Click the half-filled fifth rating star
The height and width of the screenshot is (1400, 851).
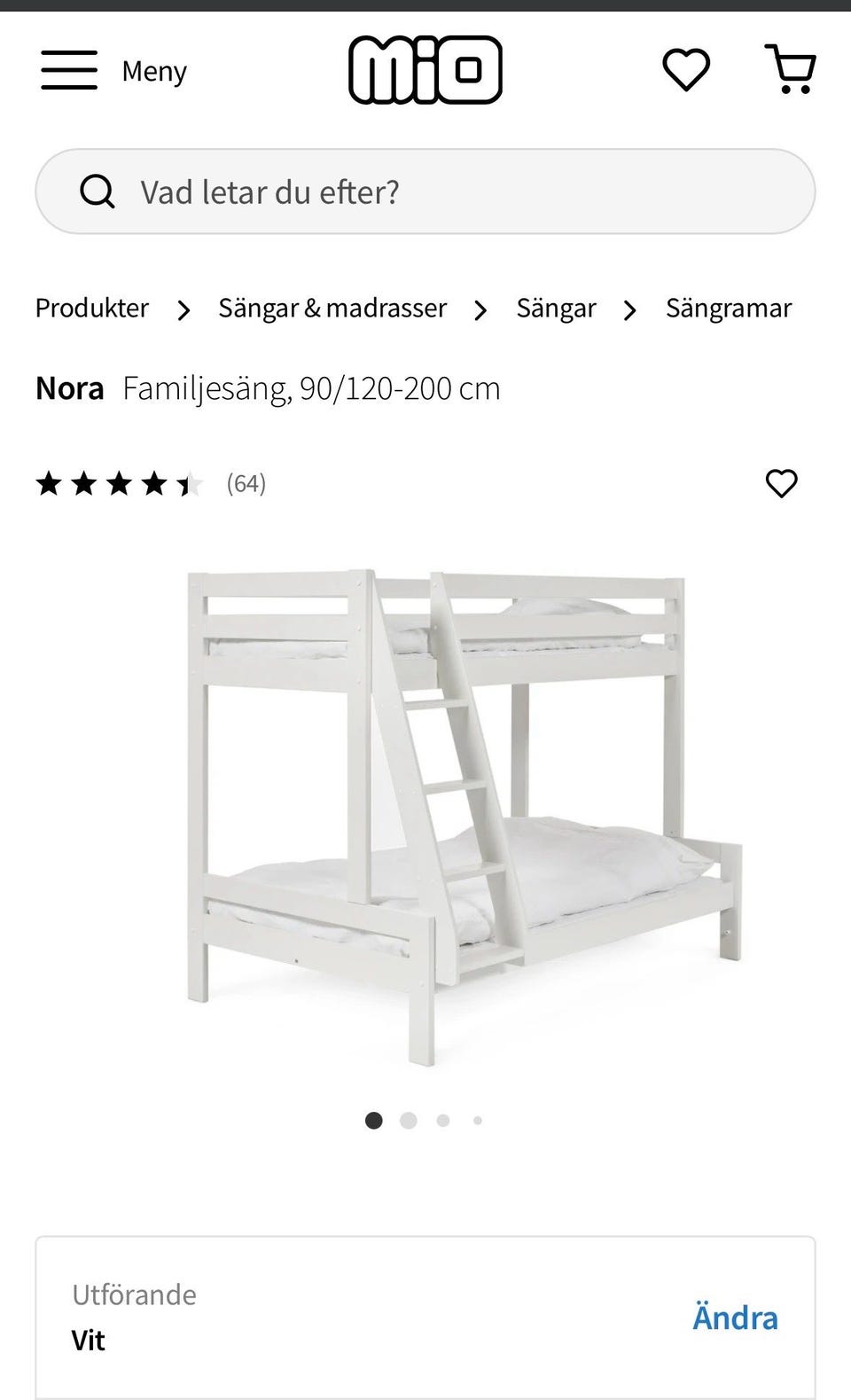(x=190, y=483)
